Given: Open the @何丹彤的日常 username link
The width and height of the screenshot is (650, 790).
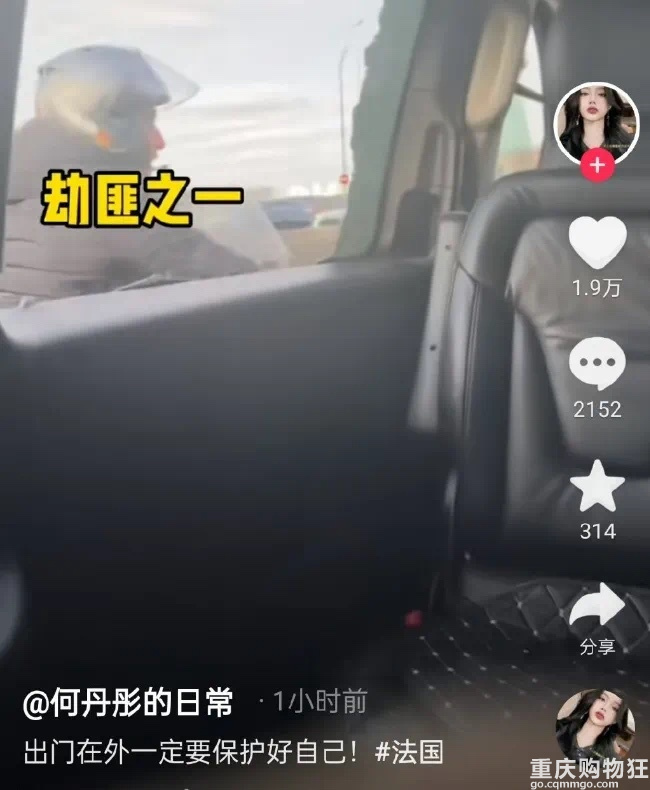Looking at the screenshot, I should tap(128, 703).
